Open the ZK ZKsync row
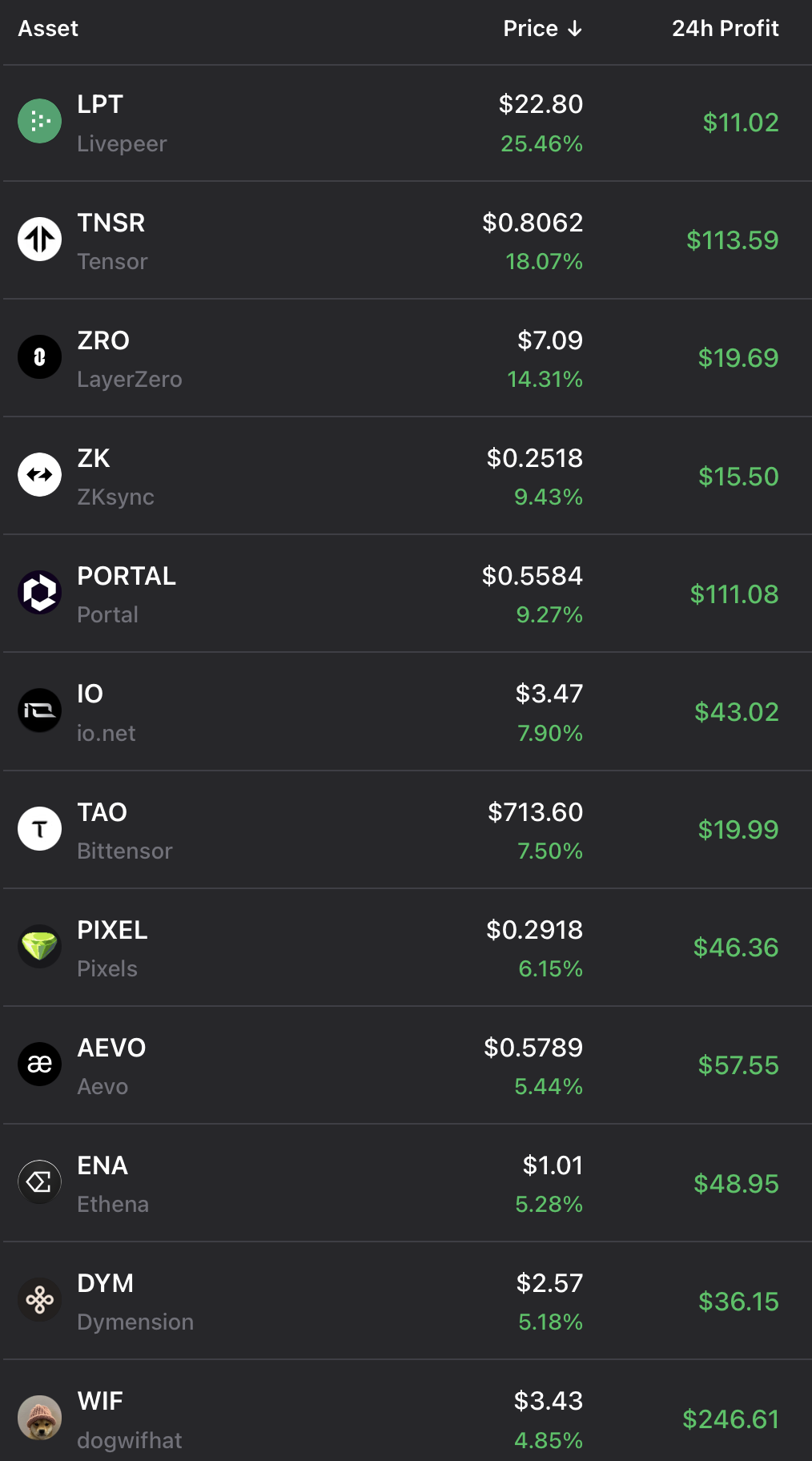 (405, 477)
